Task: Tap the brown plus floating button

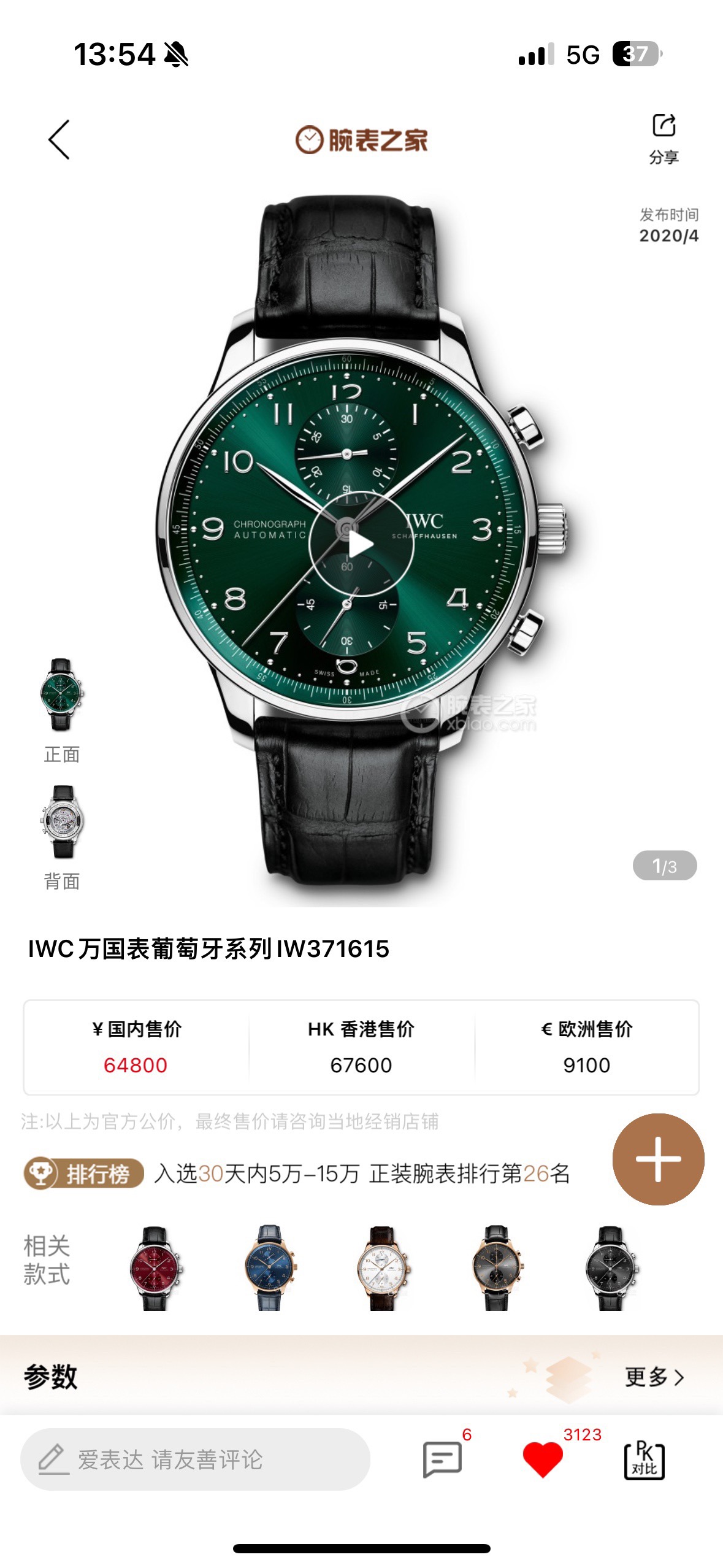Action: click(658, 1159)
